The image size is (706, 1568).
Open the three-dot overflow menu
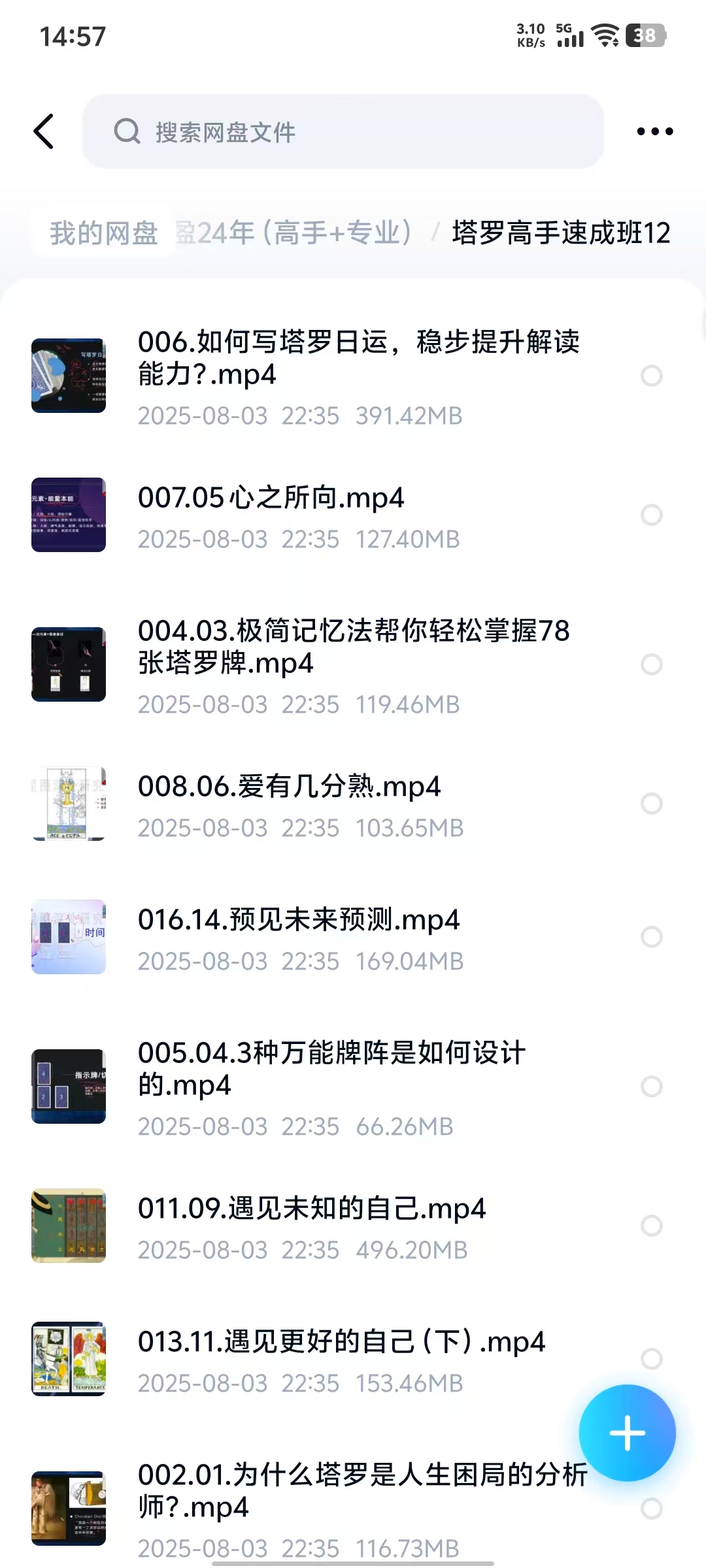coord(654,131)
